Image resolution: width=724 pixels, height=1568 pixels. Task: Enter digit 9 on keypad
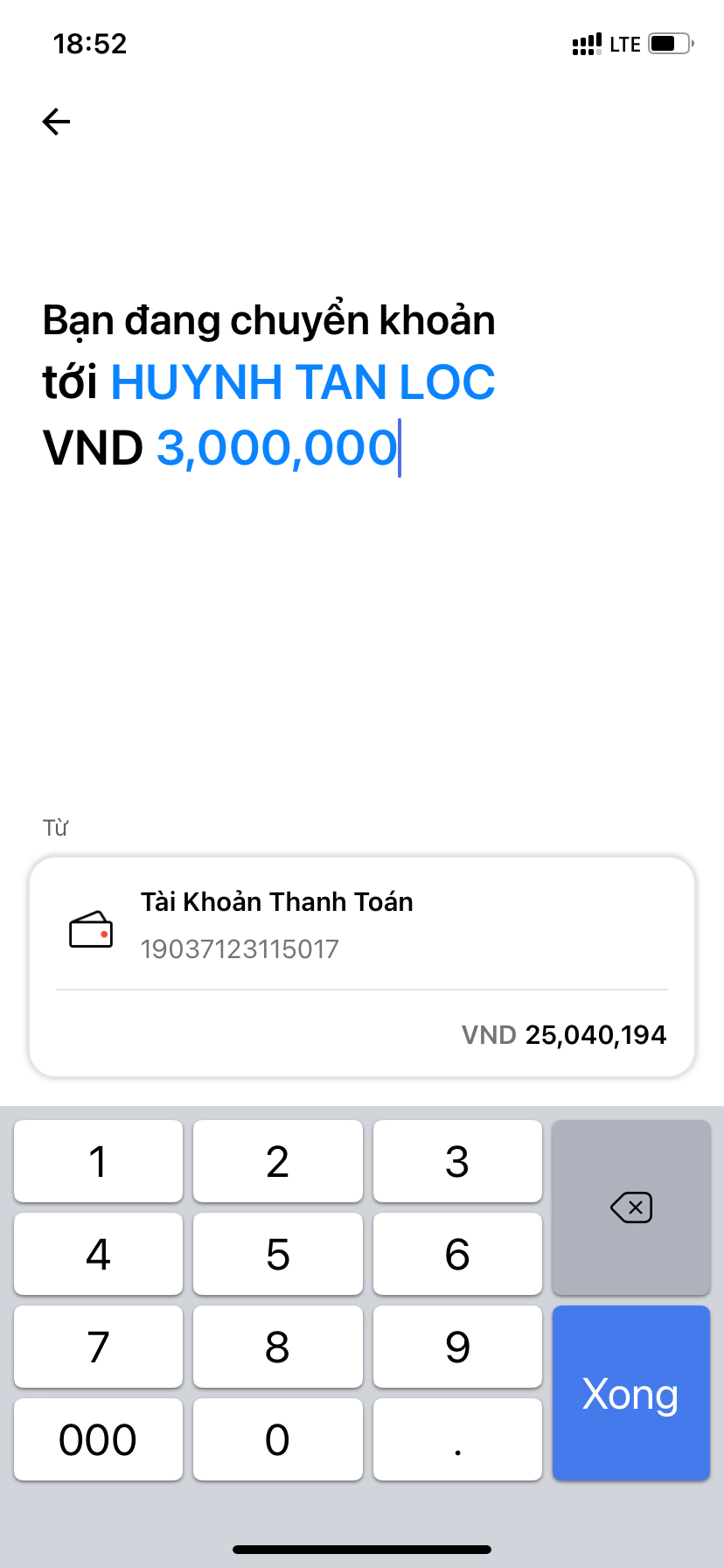[457, 1347]
